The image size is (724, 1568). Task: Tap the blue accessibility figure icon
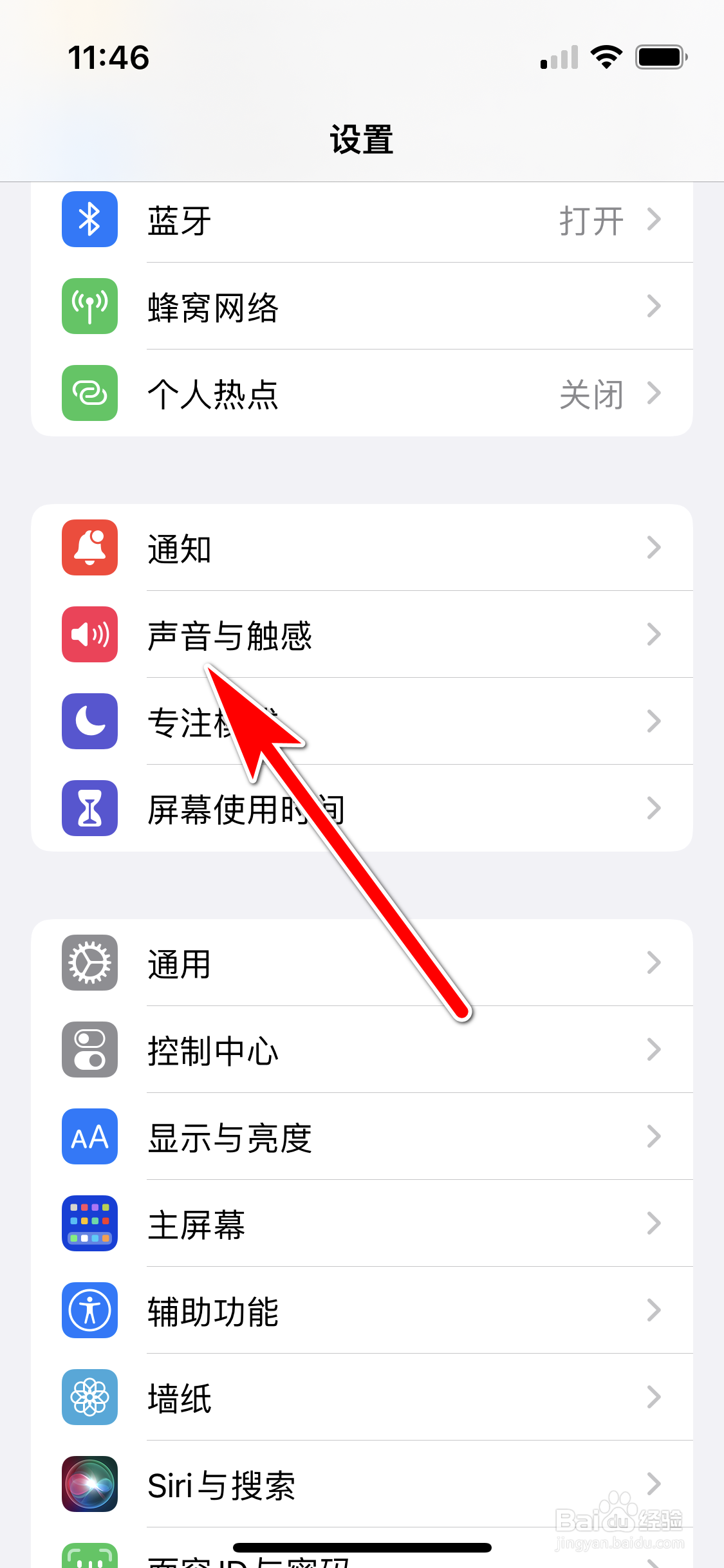(89, 1311)
